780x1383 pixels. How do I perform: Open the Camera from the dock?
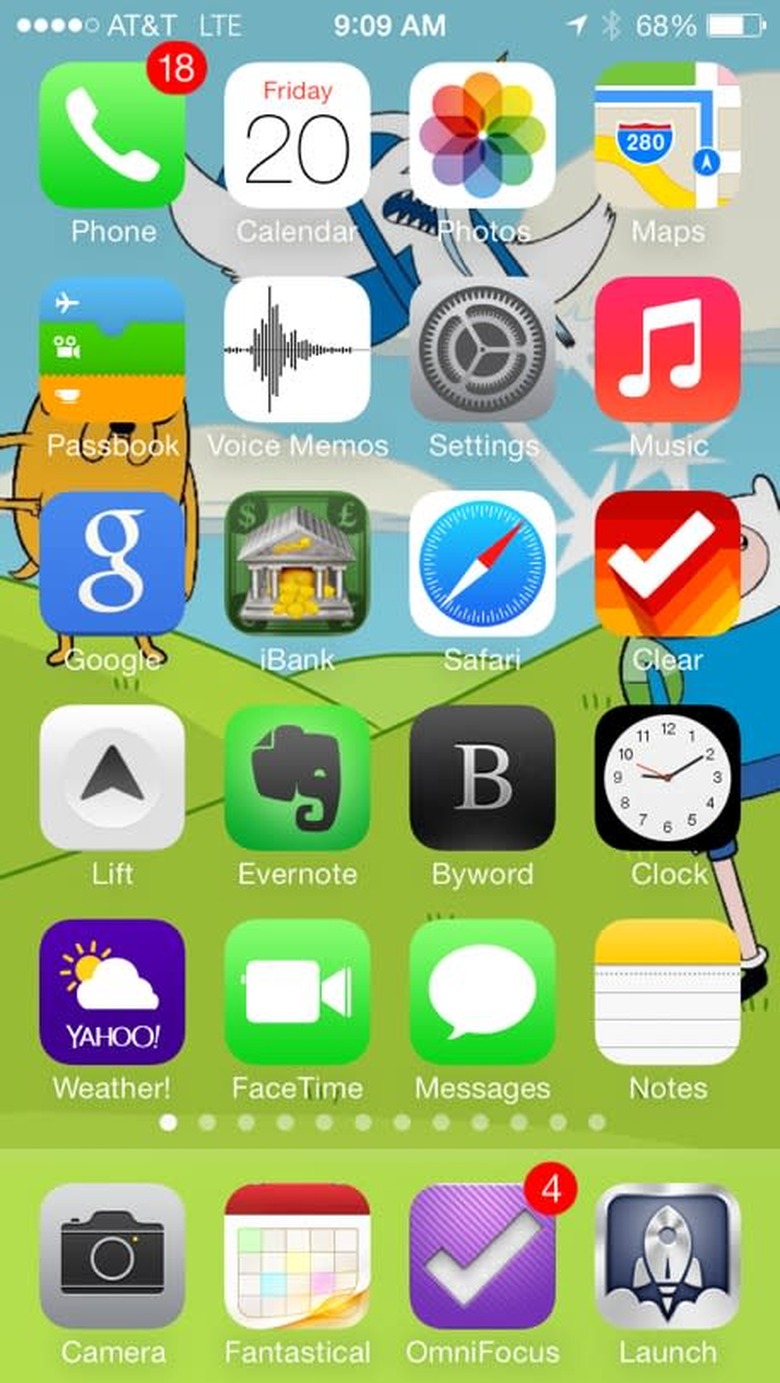(x=112, y=1256)
